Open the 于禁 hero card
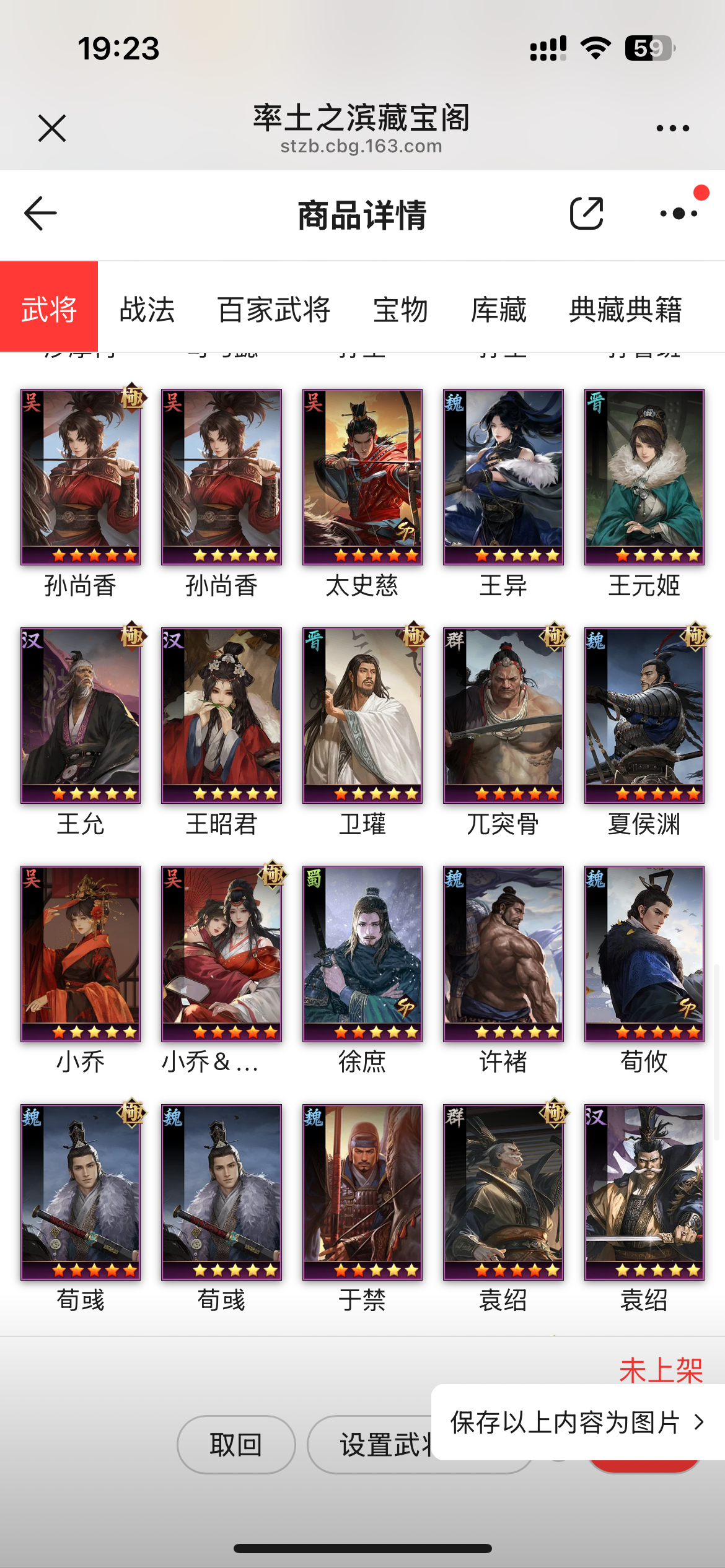725x1568 pixels. tap(362, 1192)
